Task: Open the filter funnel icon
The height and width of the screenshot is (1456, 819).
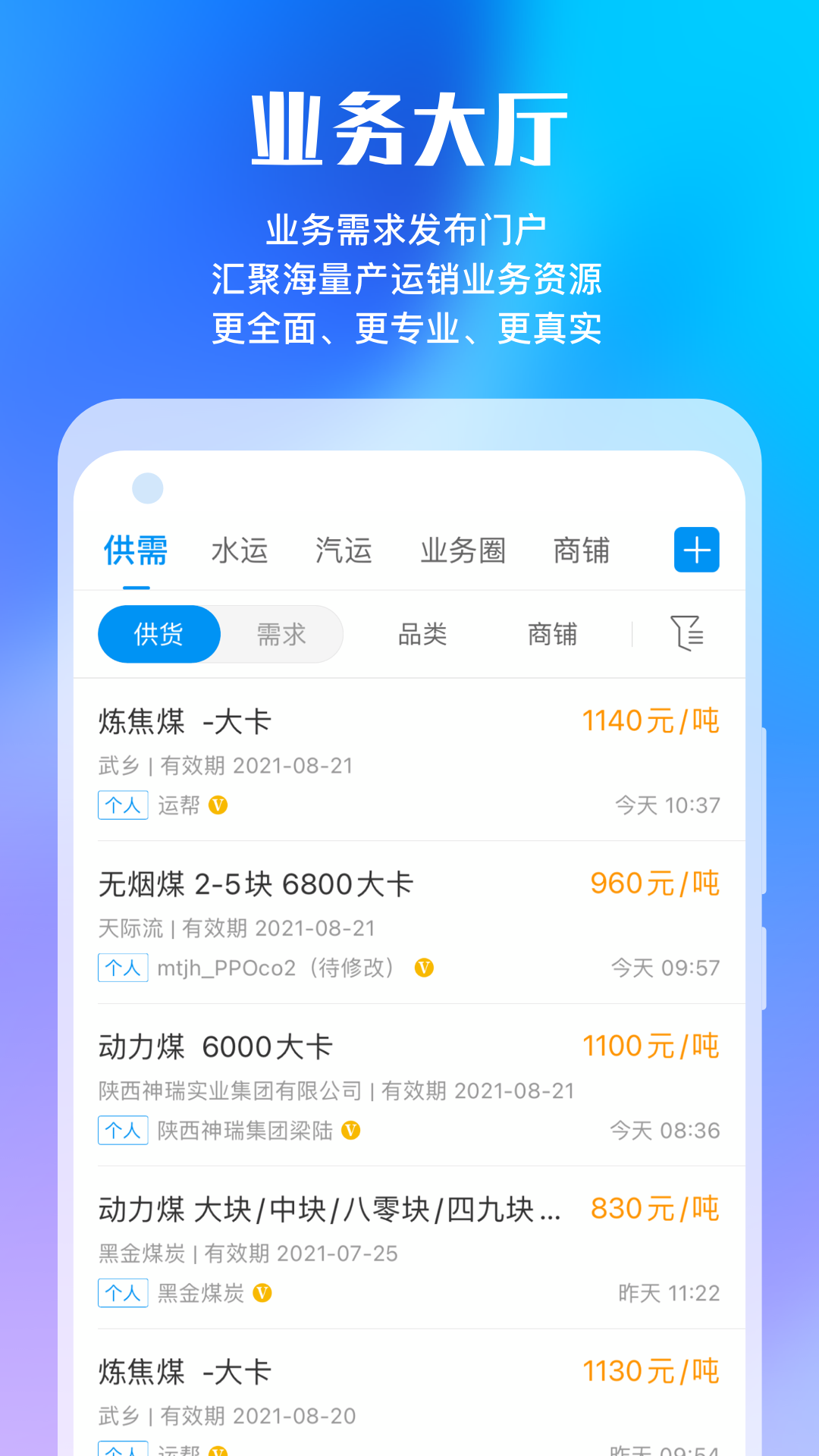Action: point(688,635)
